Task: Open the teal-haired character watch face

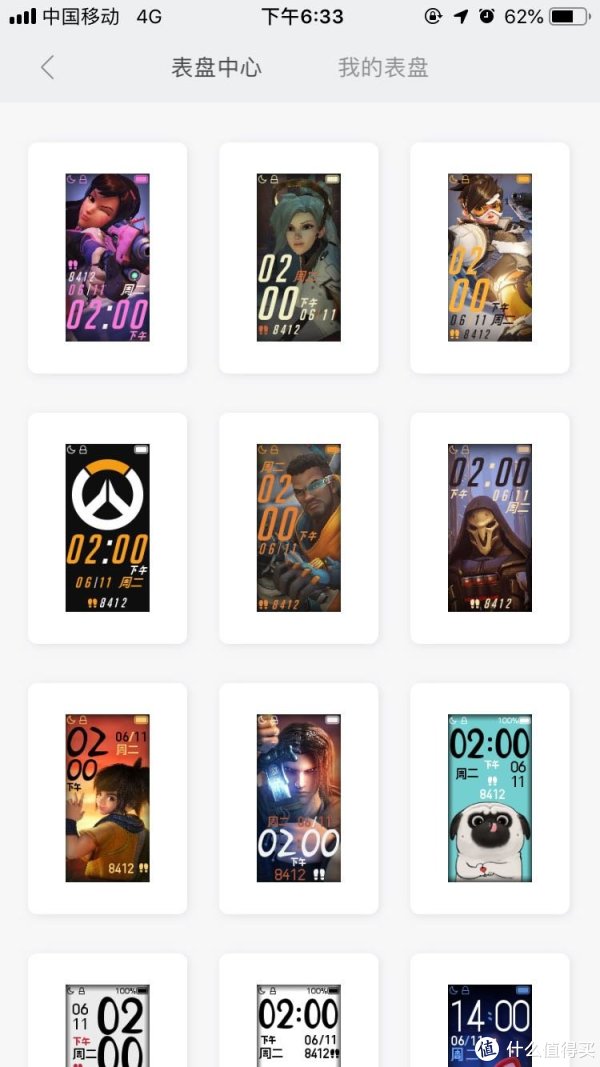Action: pyautogui.click(x=299, y=258)
